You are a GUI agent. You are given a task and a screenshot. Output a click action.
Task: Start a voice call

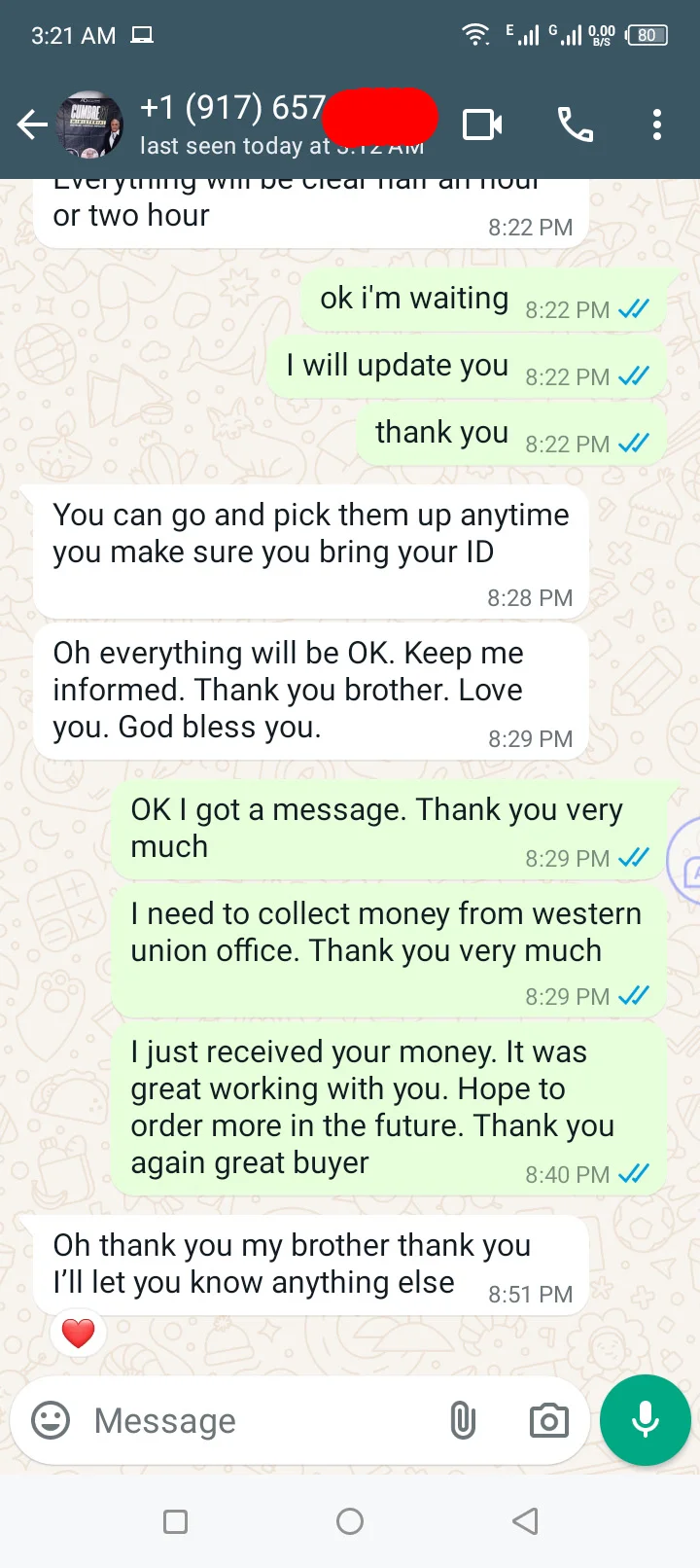(x=575, y=125)
